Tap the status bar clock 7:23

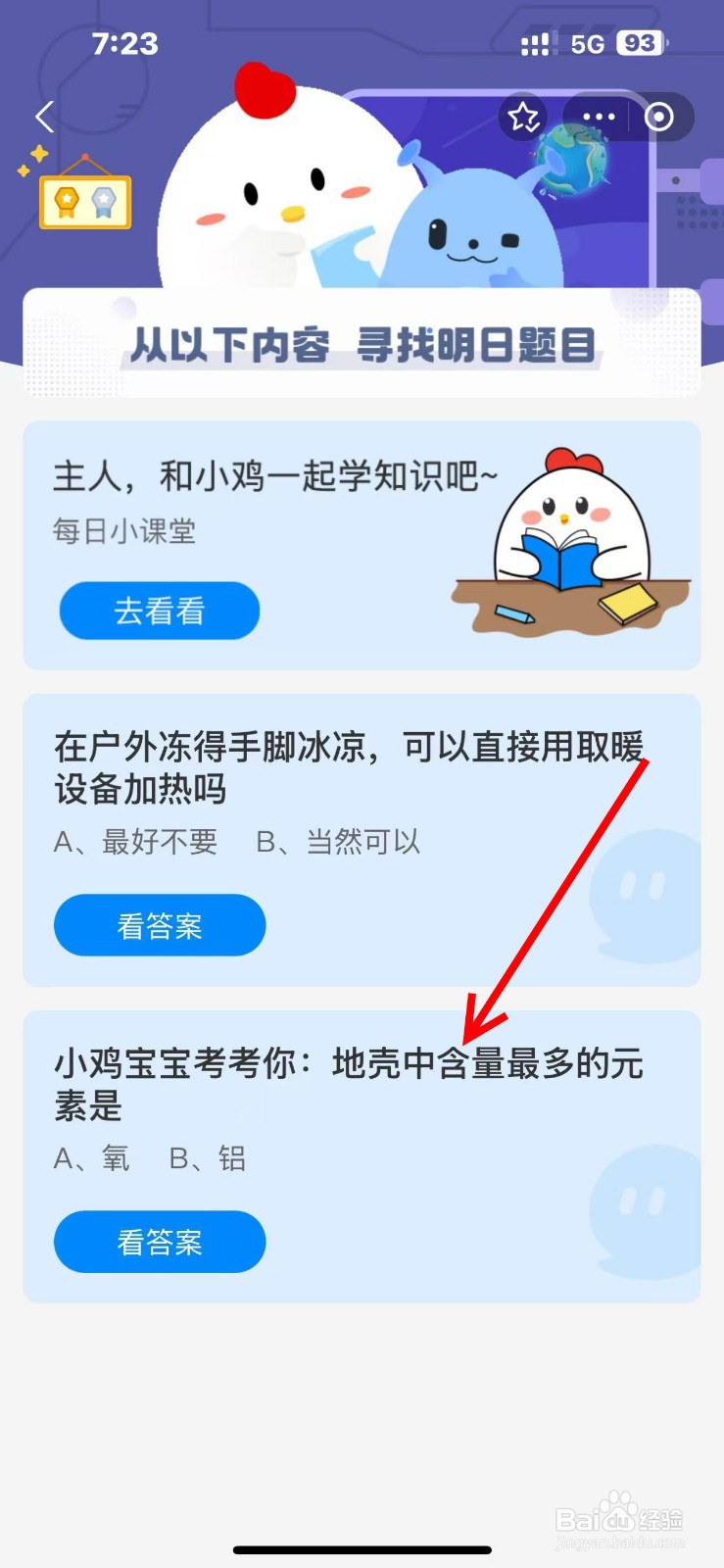click(125, 43)
